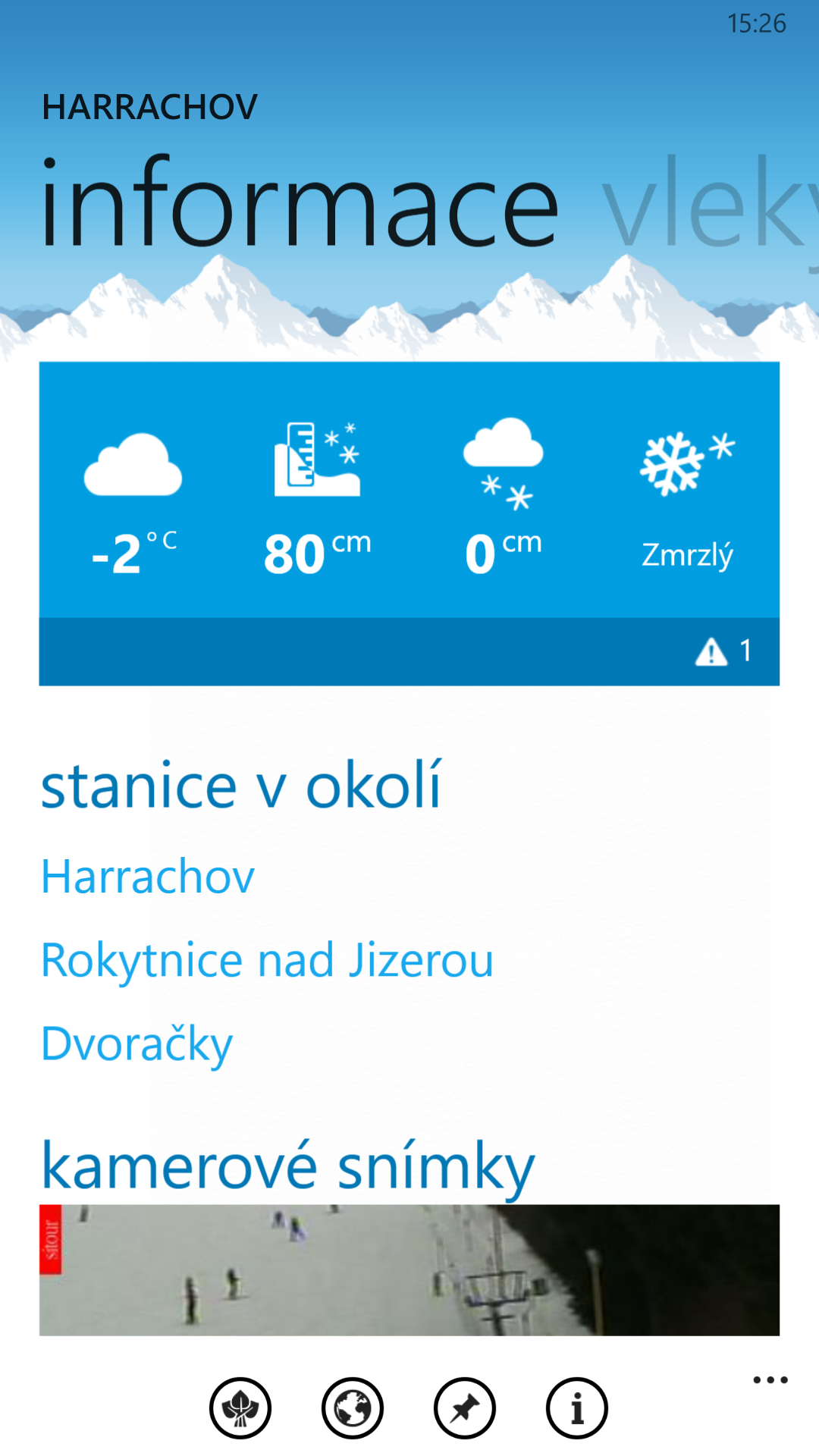Open the globe web icon
Viewport: 819px width, 1456px height.
tap(353, 1408)
